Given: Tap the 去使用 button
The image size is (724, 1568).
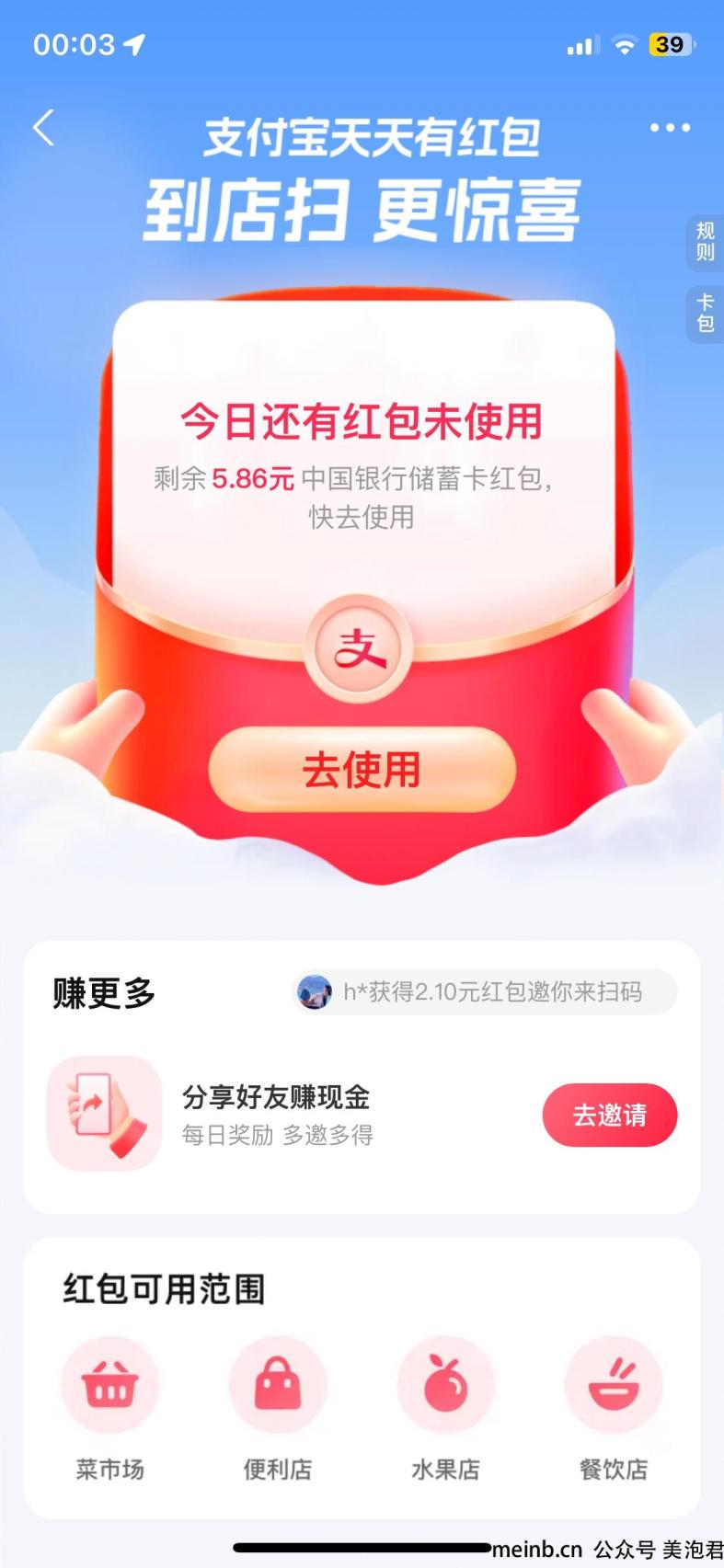Looking at the screenshot, I should pos(362,770).
